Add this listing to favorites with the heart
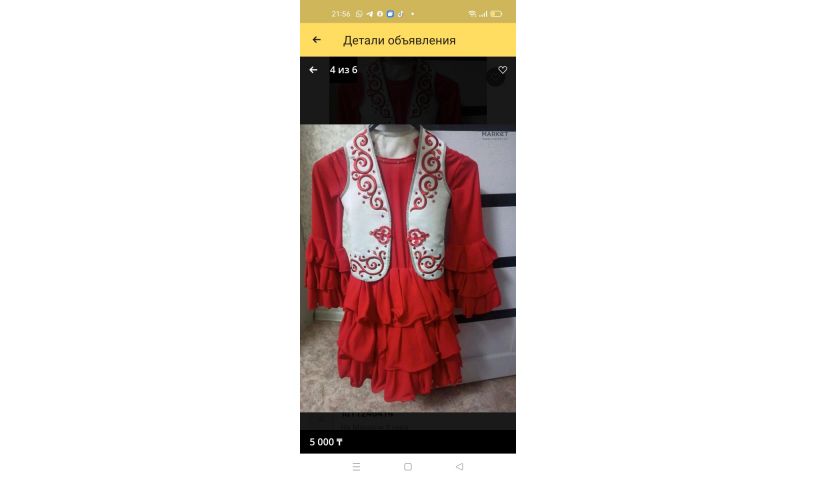Viewport: 816px width, 480px height. 502,70
